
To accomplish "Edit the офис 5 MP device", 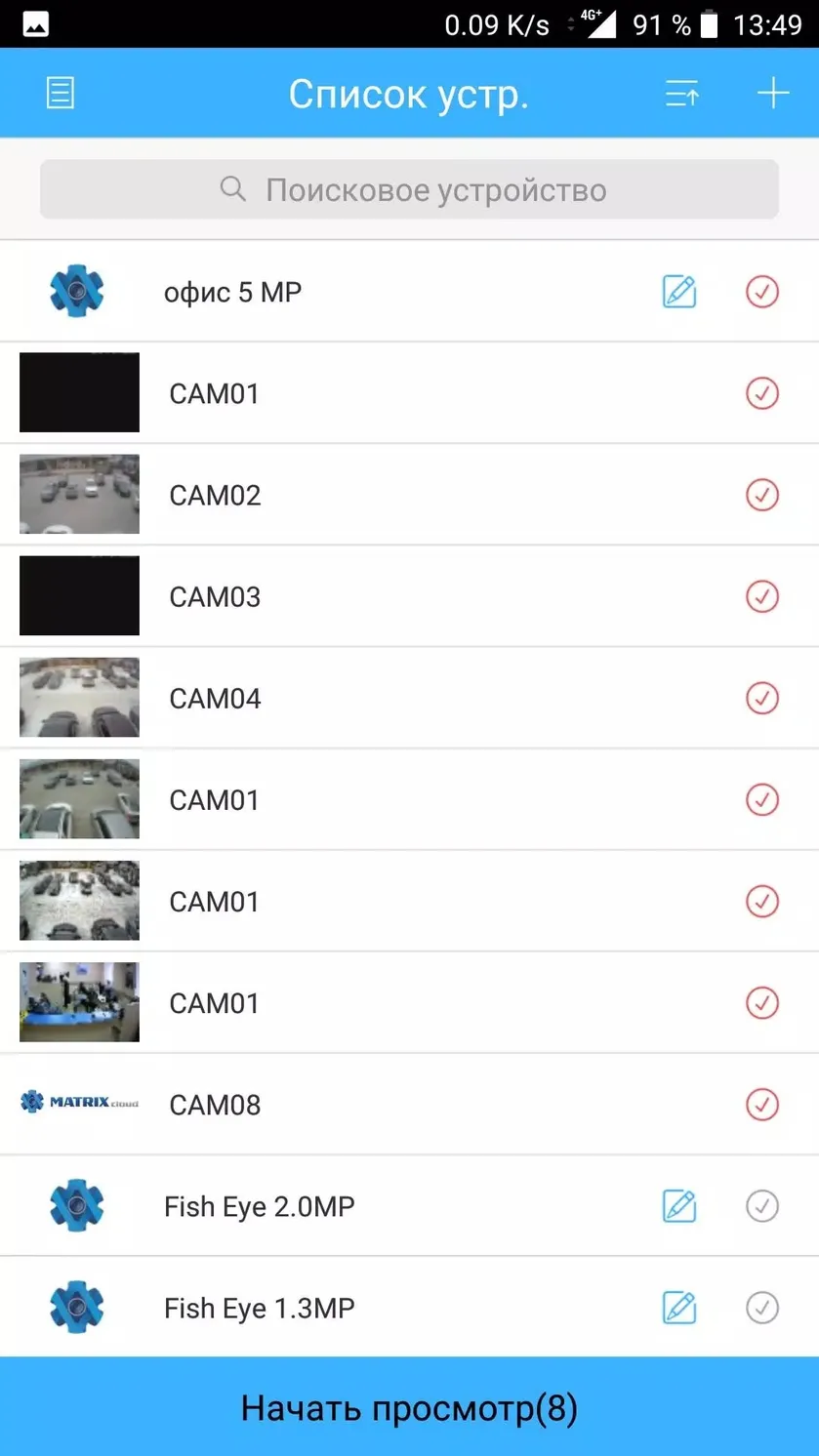I will (679, 292).
